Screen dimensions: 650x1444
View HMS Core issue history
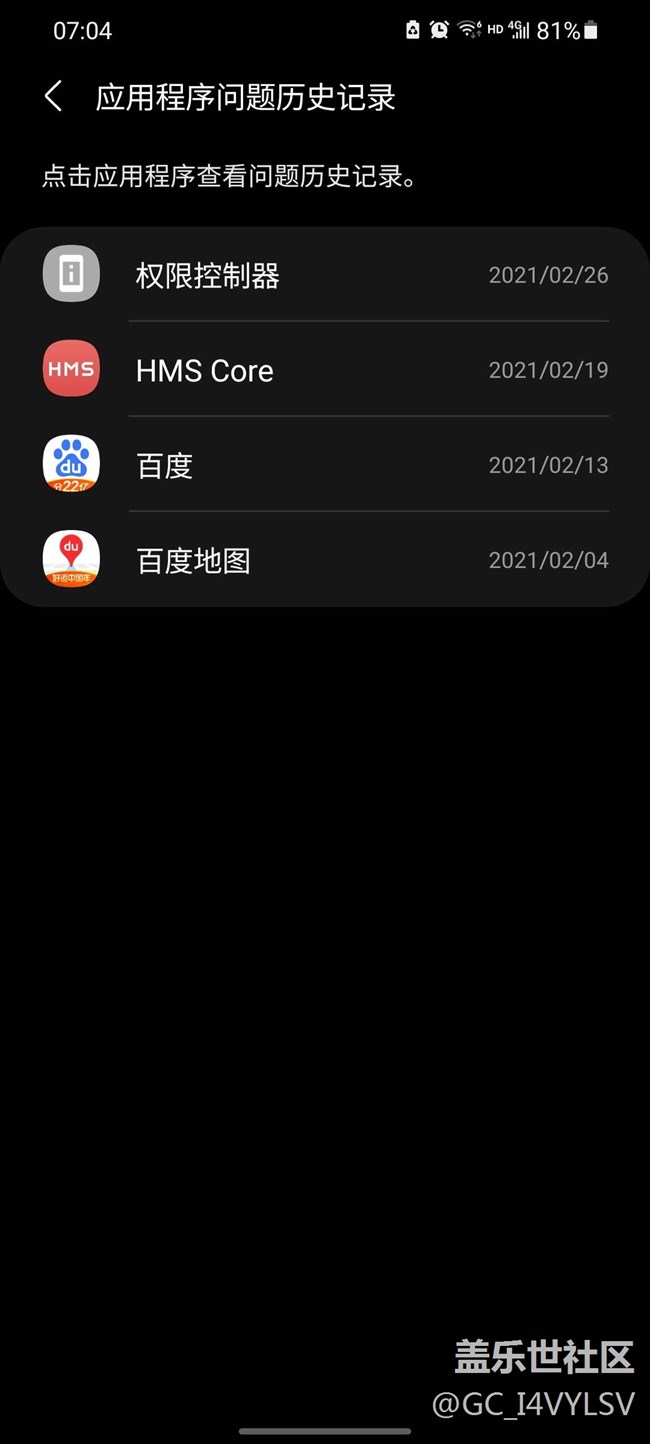[x=324, y=370]
